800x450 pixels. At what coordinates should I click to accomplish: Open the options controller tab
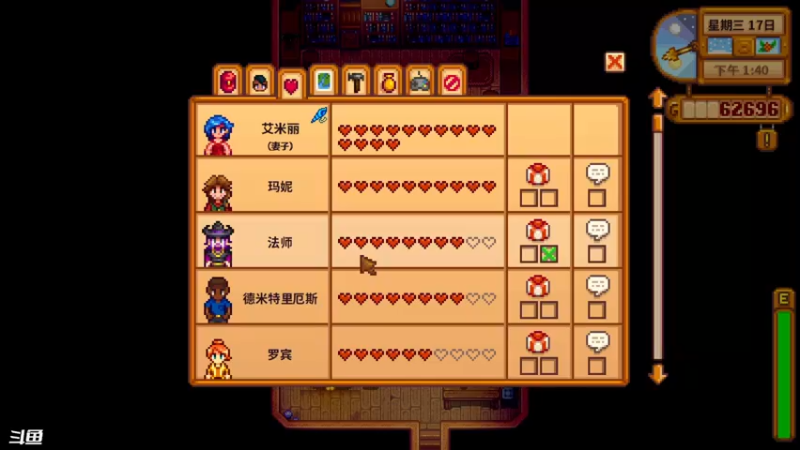(420, 81)
